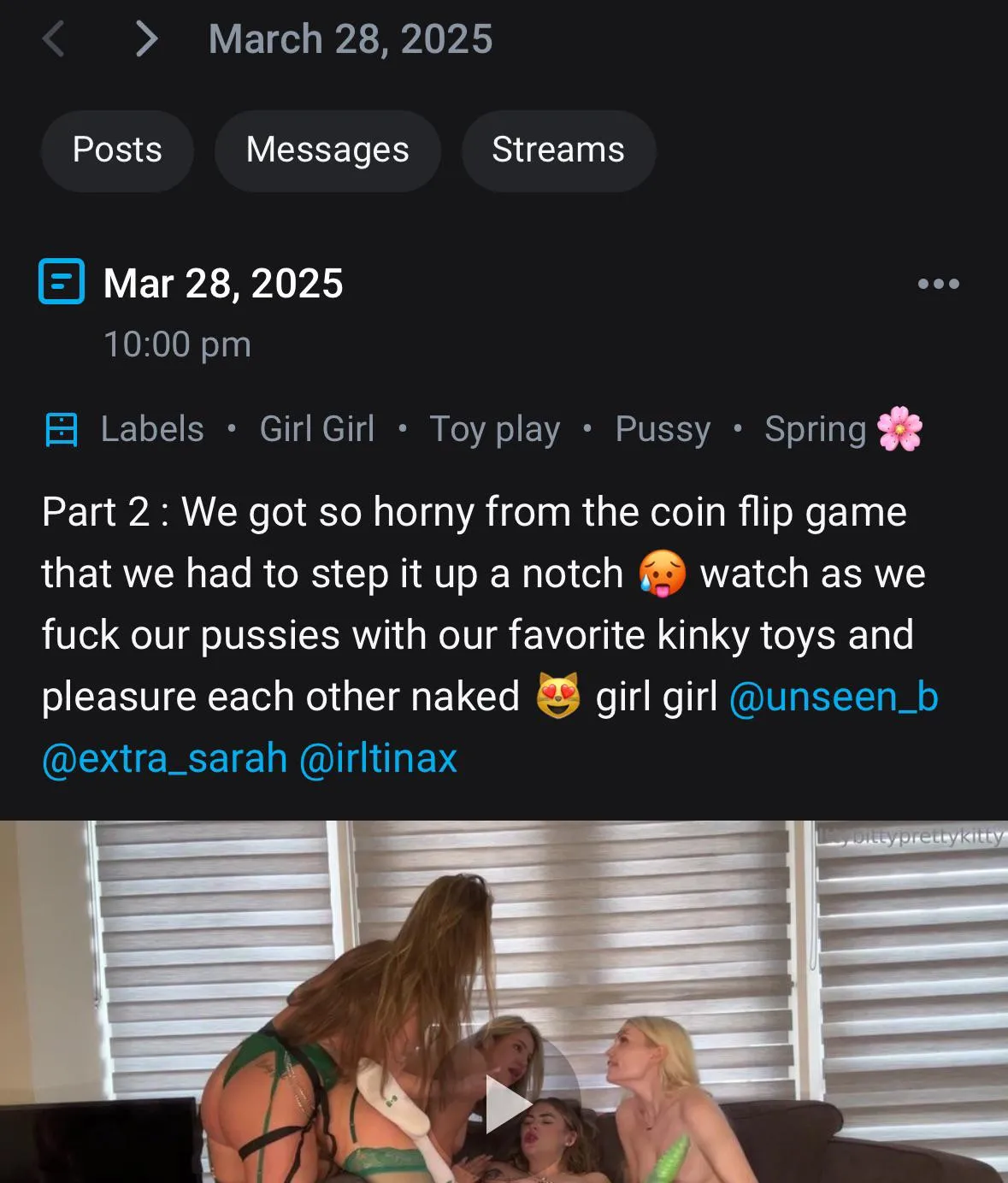Open the @extra_sarah profile mention
This screenshot has height=1183, width=1008.
click(164, 758)
